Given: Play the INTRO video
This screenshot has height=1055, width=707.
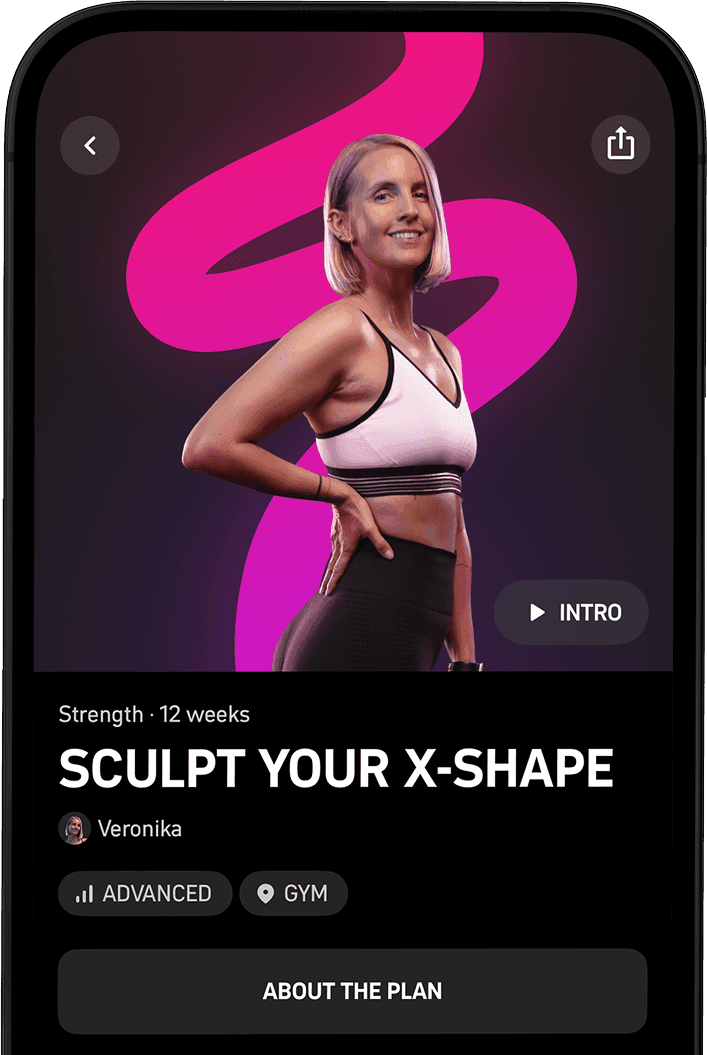Looking at the screenshot, I should point(572,612).
